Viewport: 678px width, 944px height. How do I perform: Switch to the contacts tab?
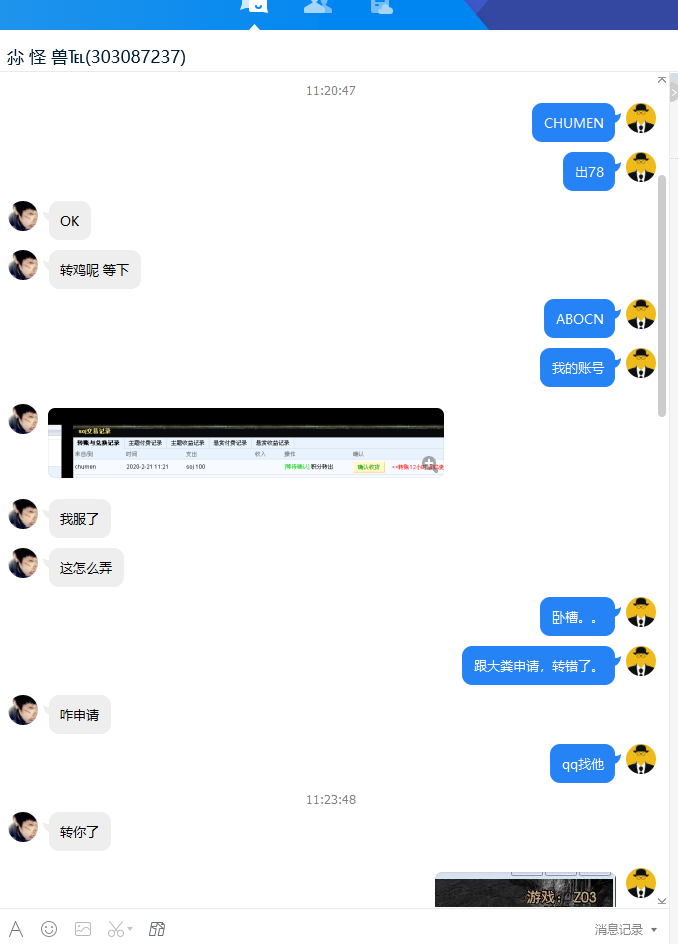tap(318, 8)
